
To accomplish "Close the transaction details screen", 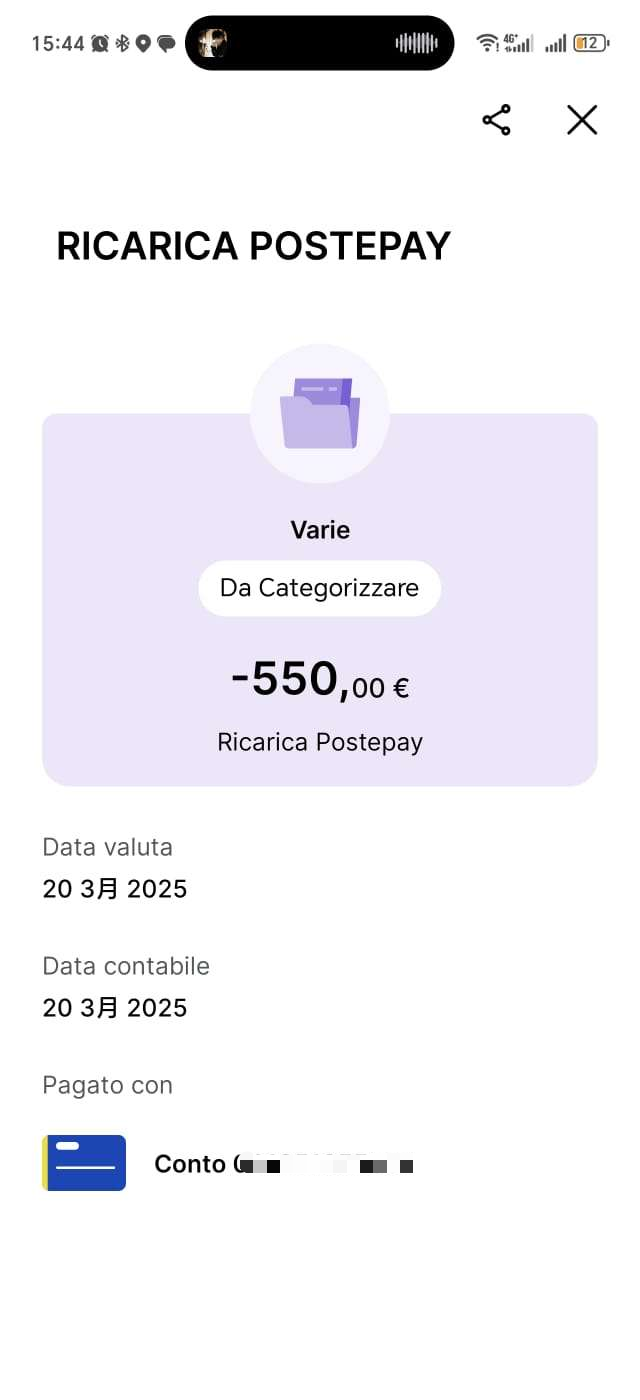I will point(582,120).
